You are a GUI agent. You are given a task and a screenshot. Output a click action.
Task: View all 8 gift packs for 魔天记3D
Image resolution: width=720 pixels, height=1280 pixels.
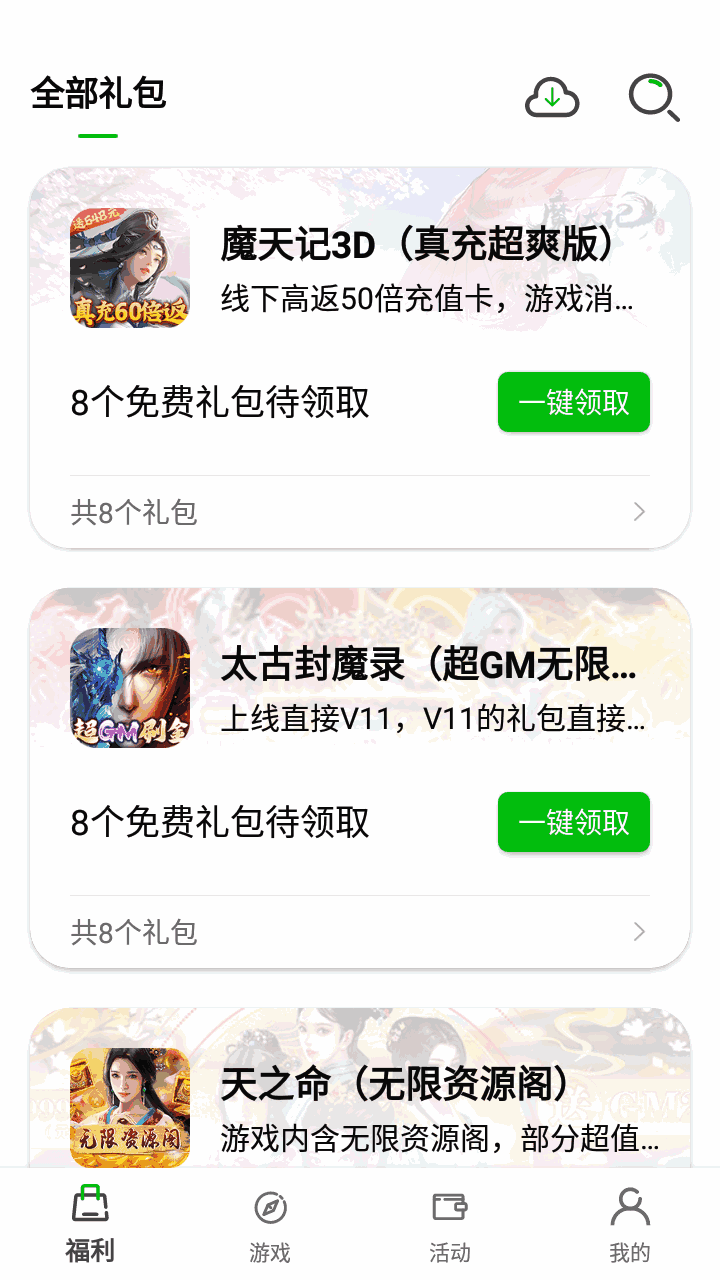360,513
